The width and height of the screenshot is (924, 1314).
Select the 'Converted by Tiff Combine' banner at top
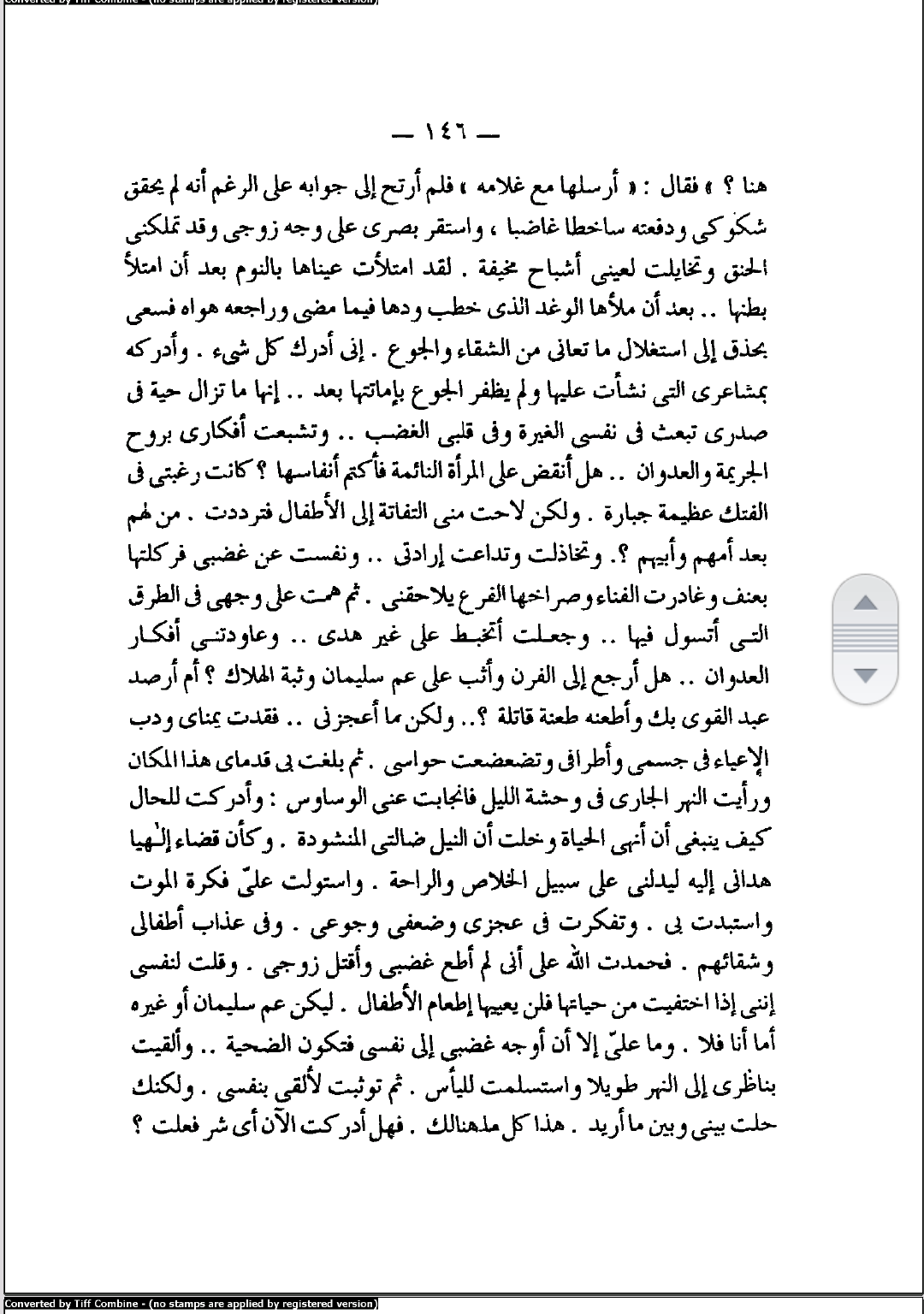click(x=192, y=3)
